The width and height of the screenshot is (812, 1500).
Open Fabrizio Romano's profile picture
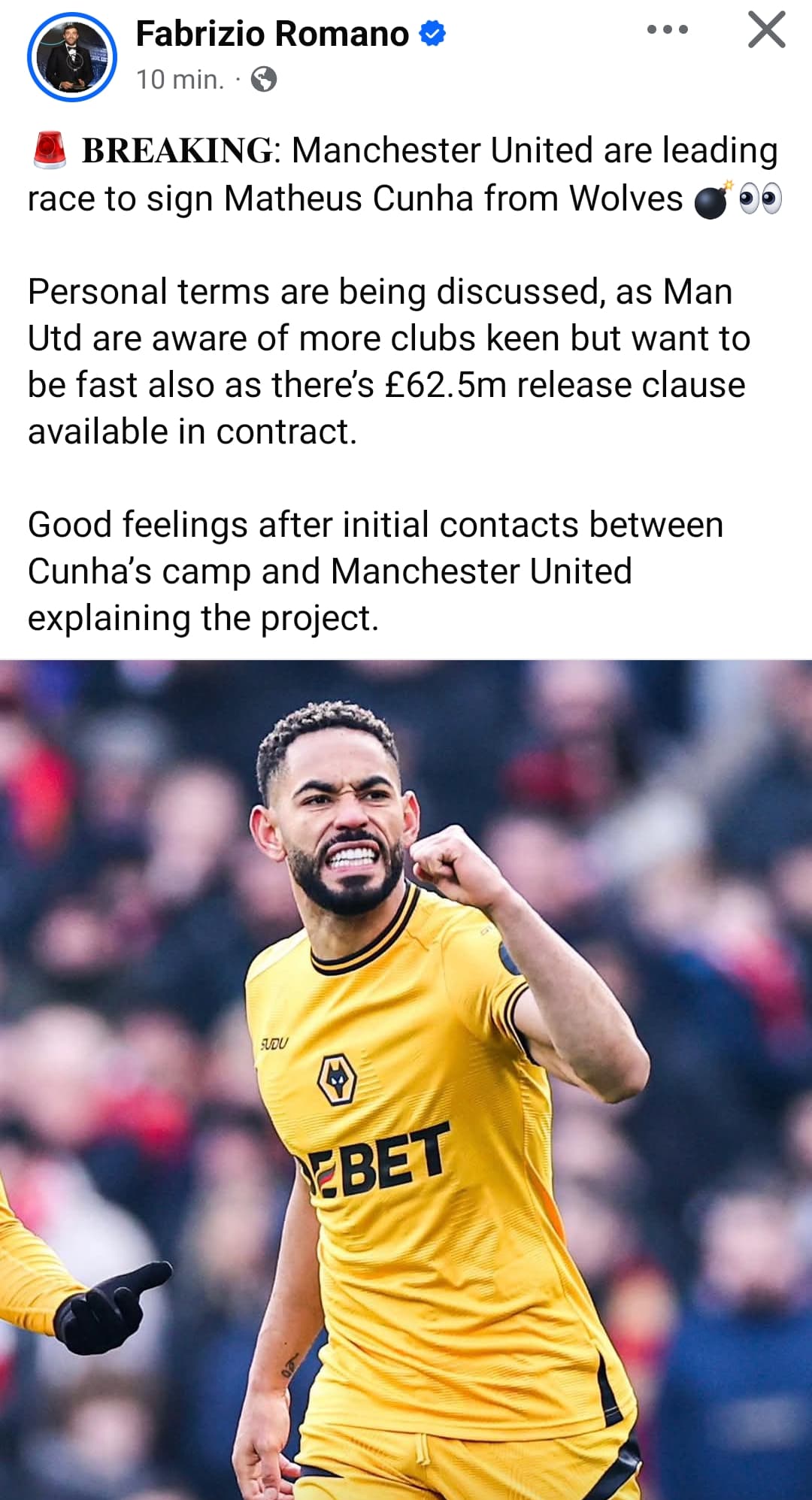pos(72,57)
